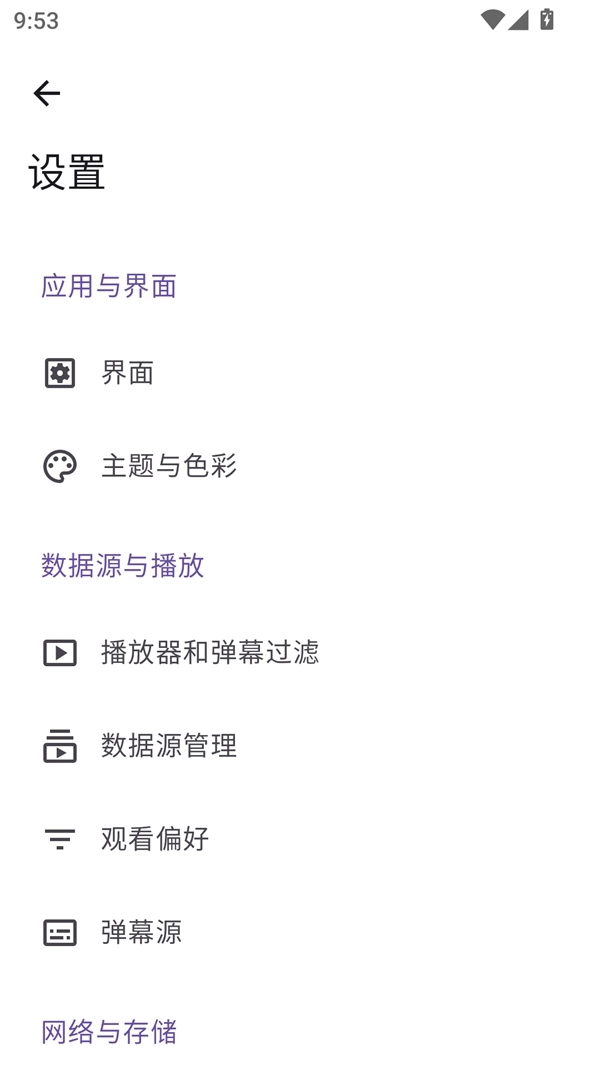Go back from the 设置 page

point(47,93)
